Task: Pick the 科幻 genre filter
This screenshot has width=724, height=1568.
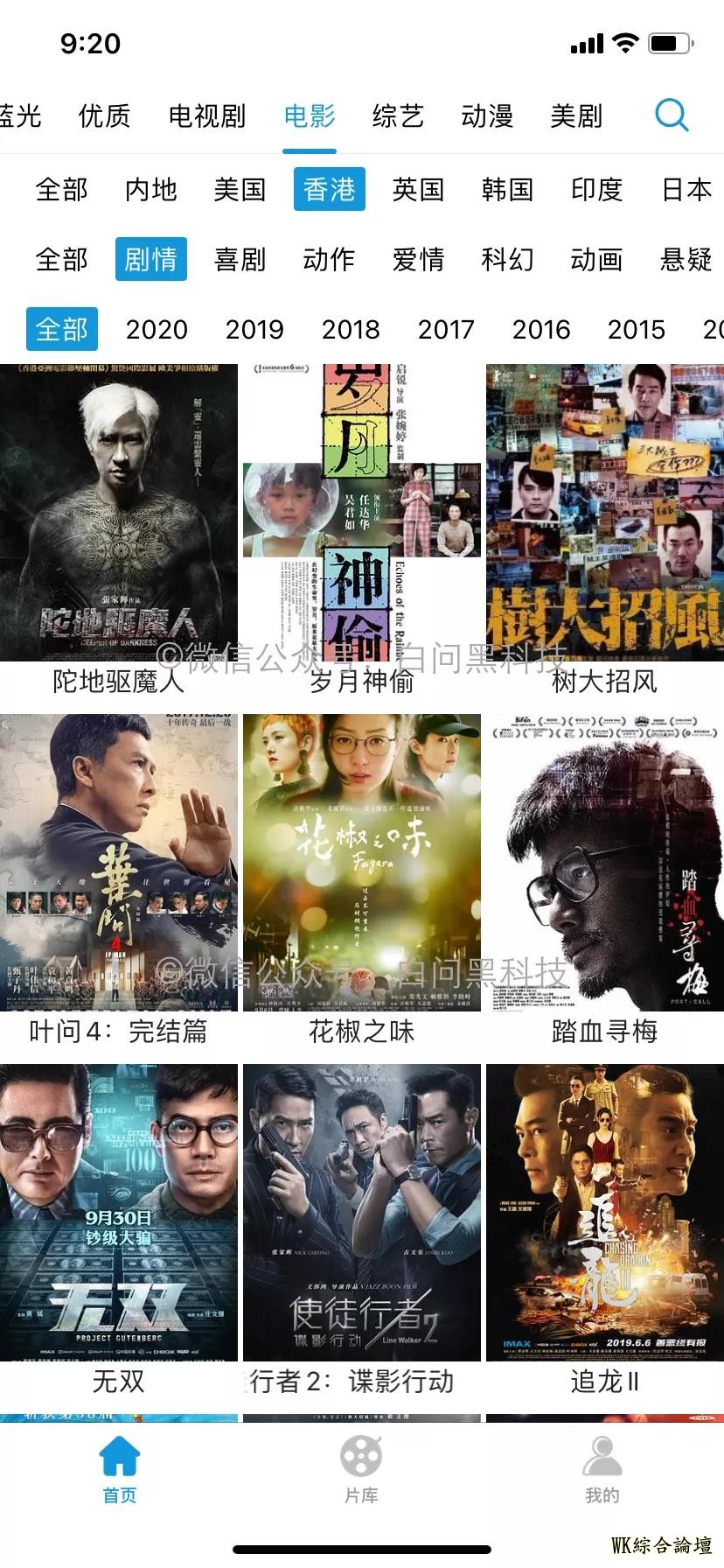Action: coord(507,259)
